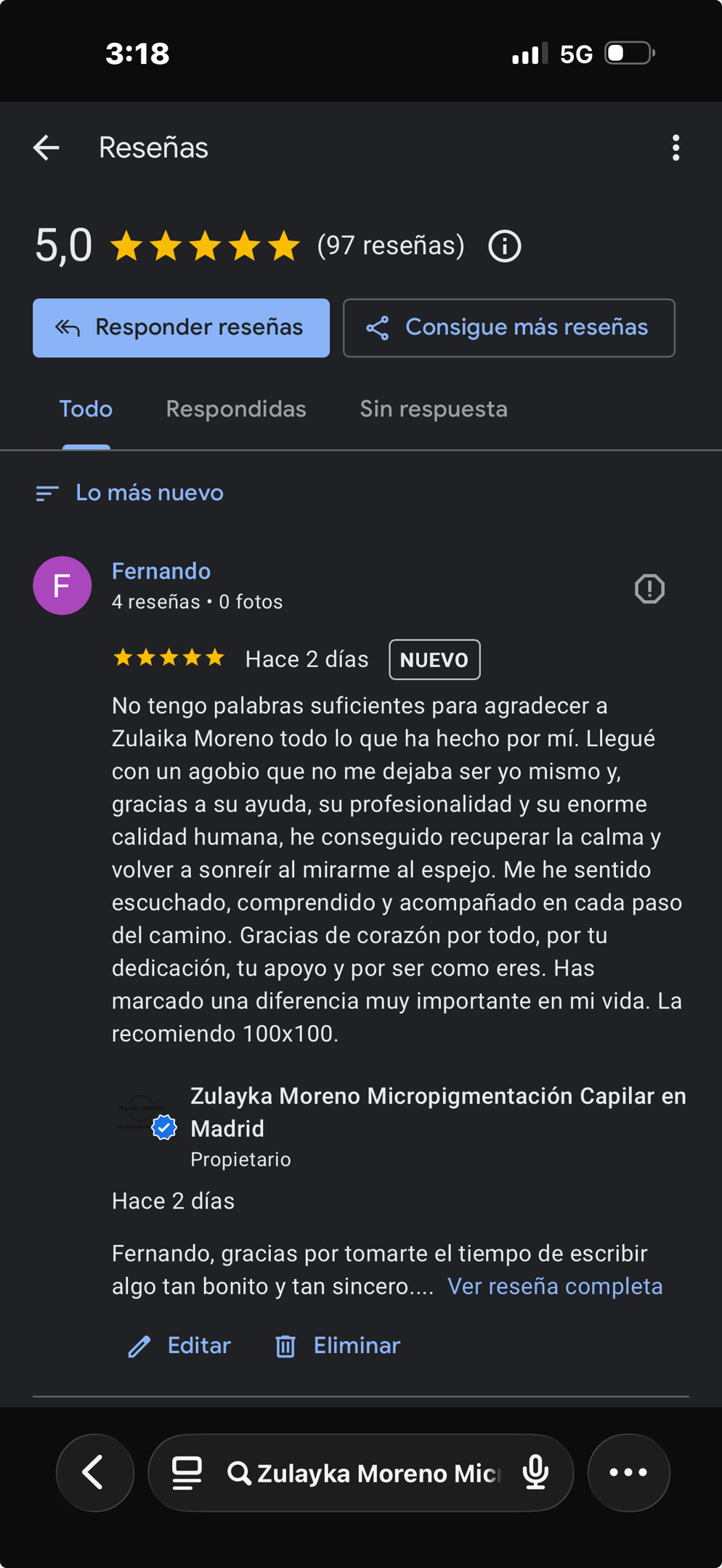Delete the owner reply with Eliminar
722x1568 pixels.
[338, 1346]
